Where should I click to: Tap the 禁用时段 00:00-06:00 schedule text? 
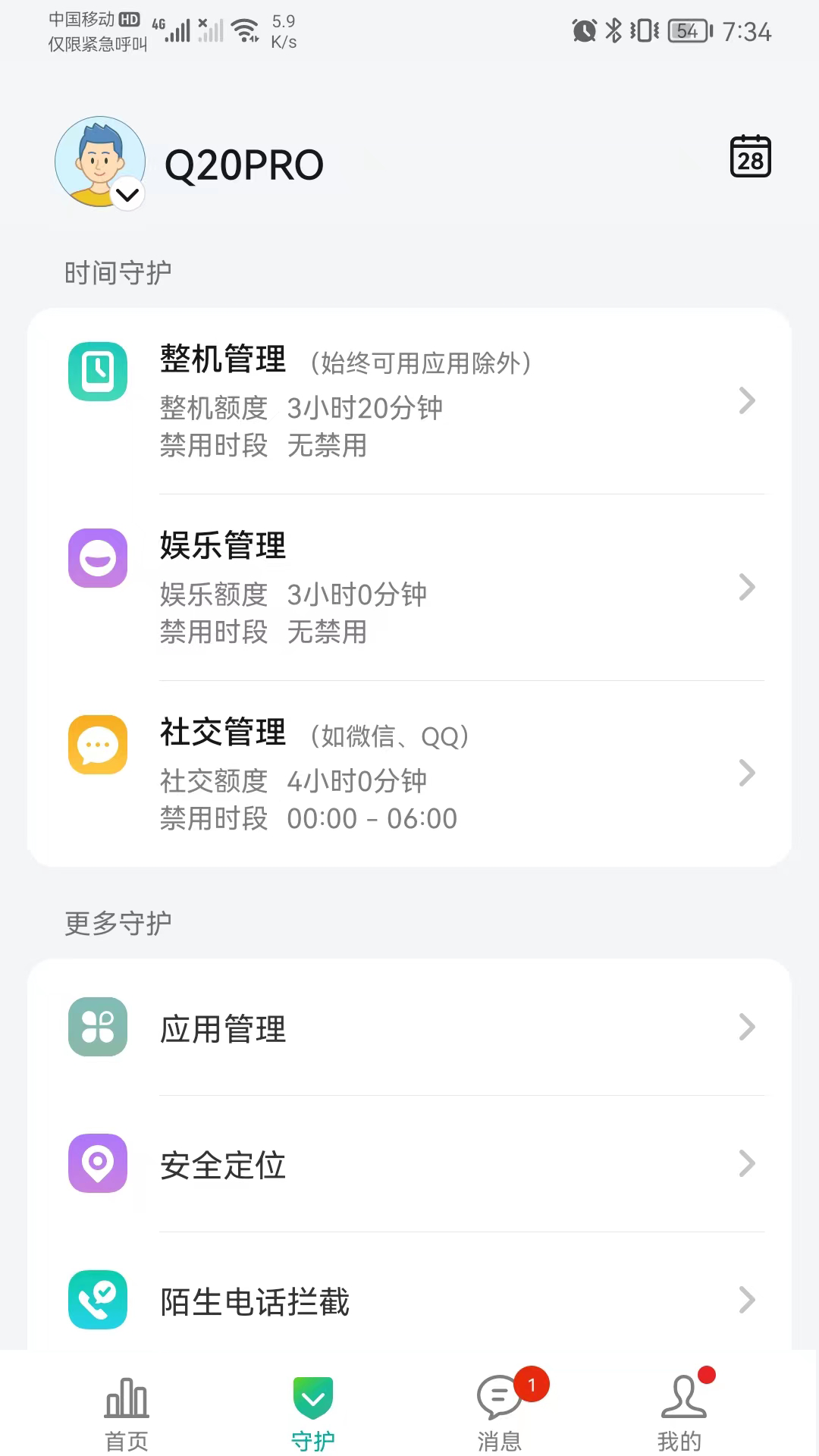click(372, 818)
